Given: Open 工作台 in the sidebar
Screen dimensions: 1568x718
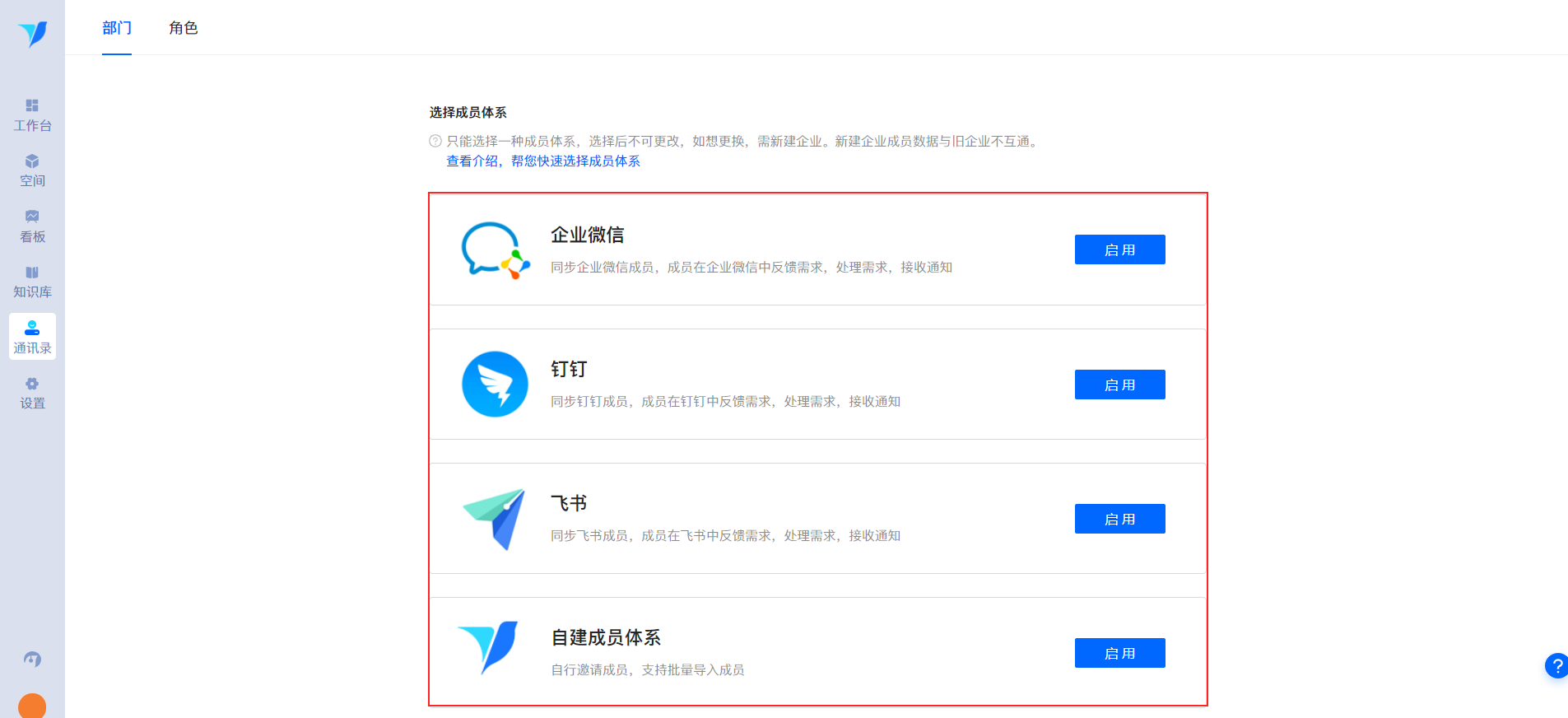Looking at the screenshot, I should pyautogui.click(x=32, y=115).
